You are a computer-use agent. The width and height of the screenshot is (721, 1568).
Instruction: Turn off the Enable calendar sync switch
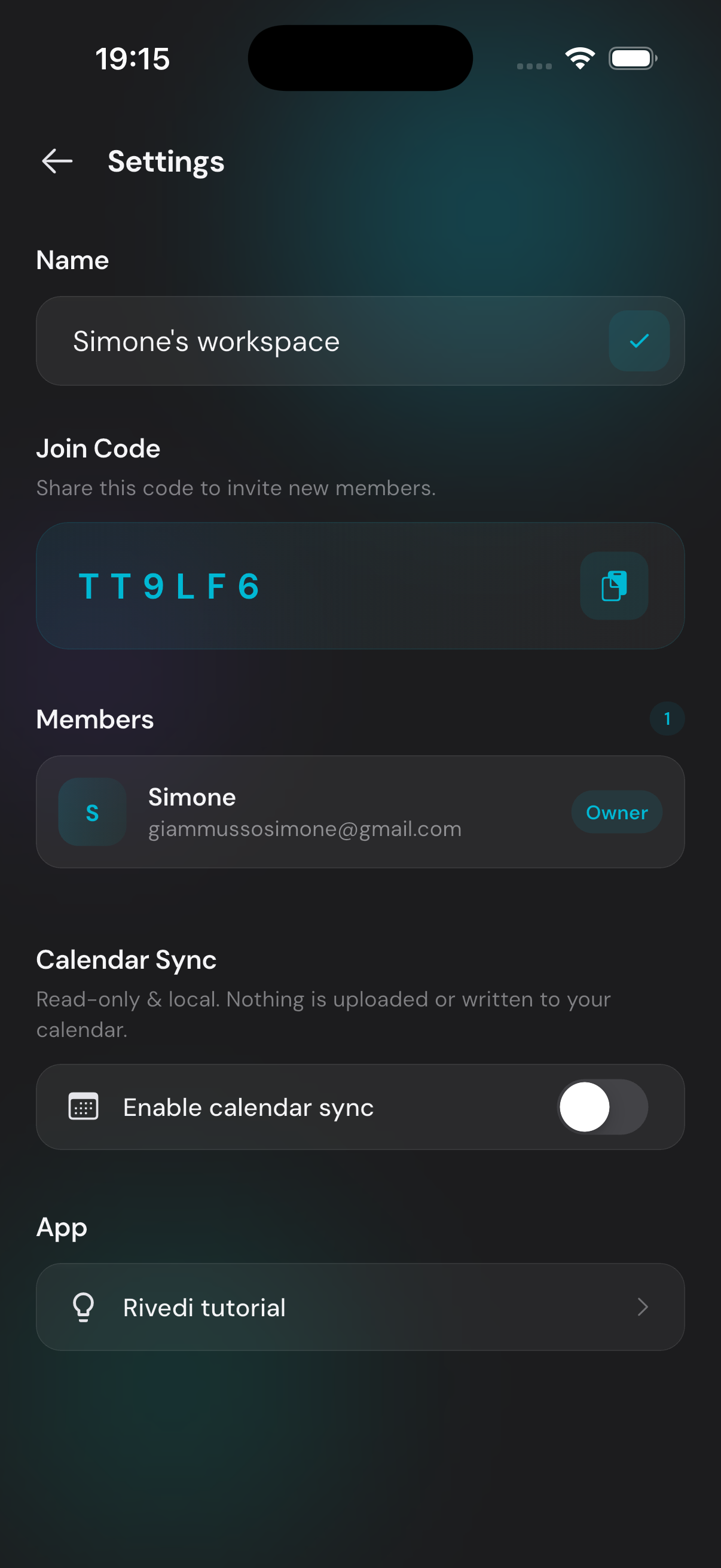pos(603,1107)
